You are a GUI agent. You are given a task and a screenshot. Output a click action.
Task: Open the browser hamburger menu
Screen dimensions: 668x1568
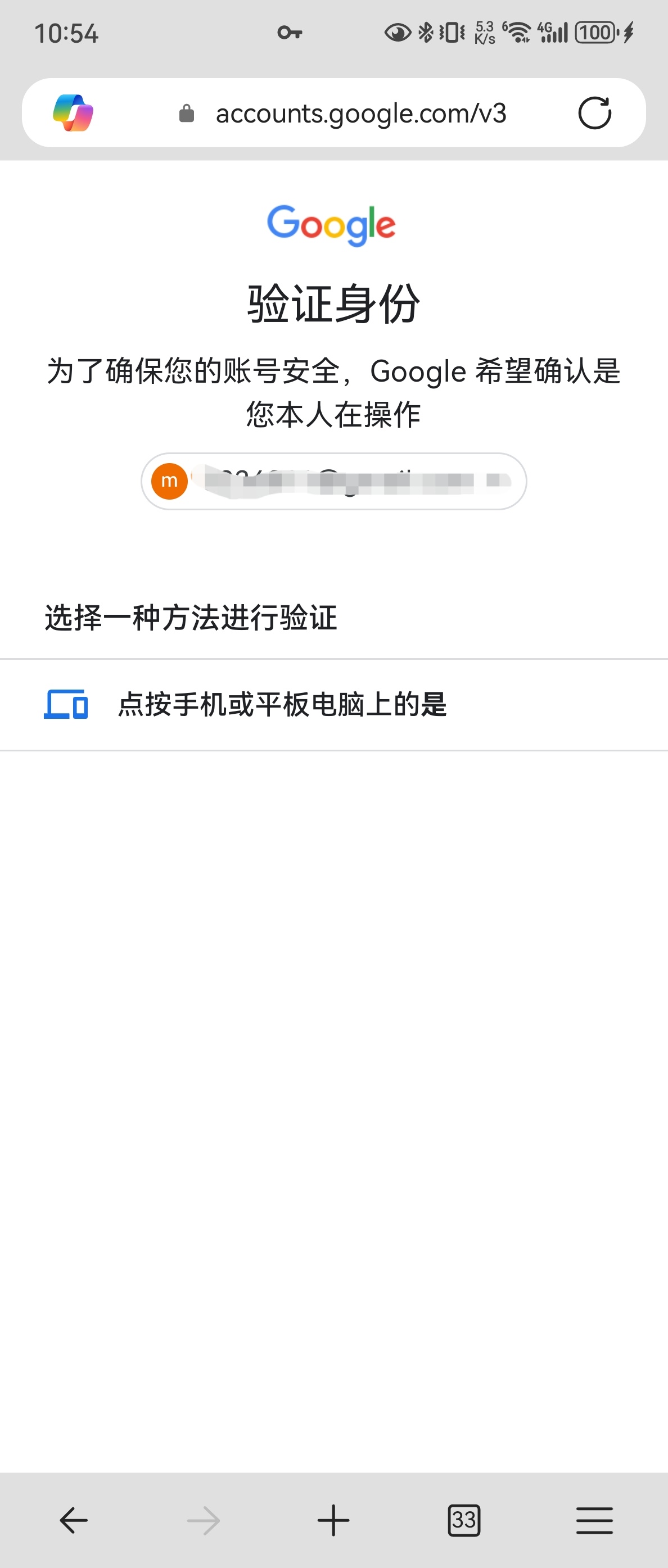(x=594, y=1520)
